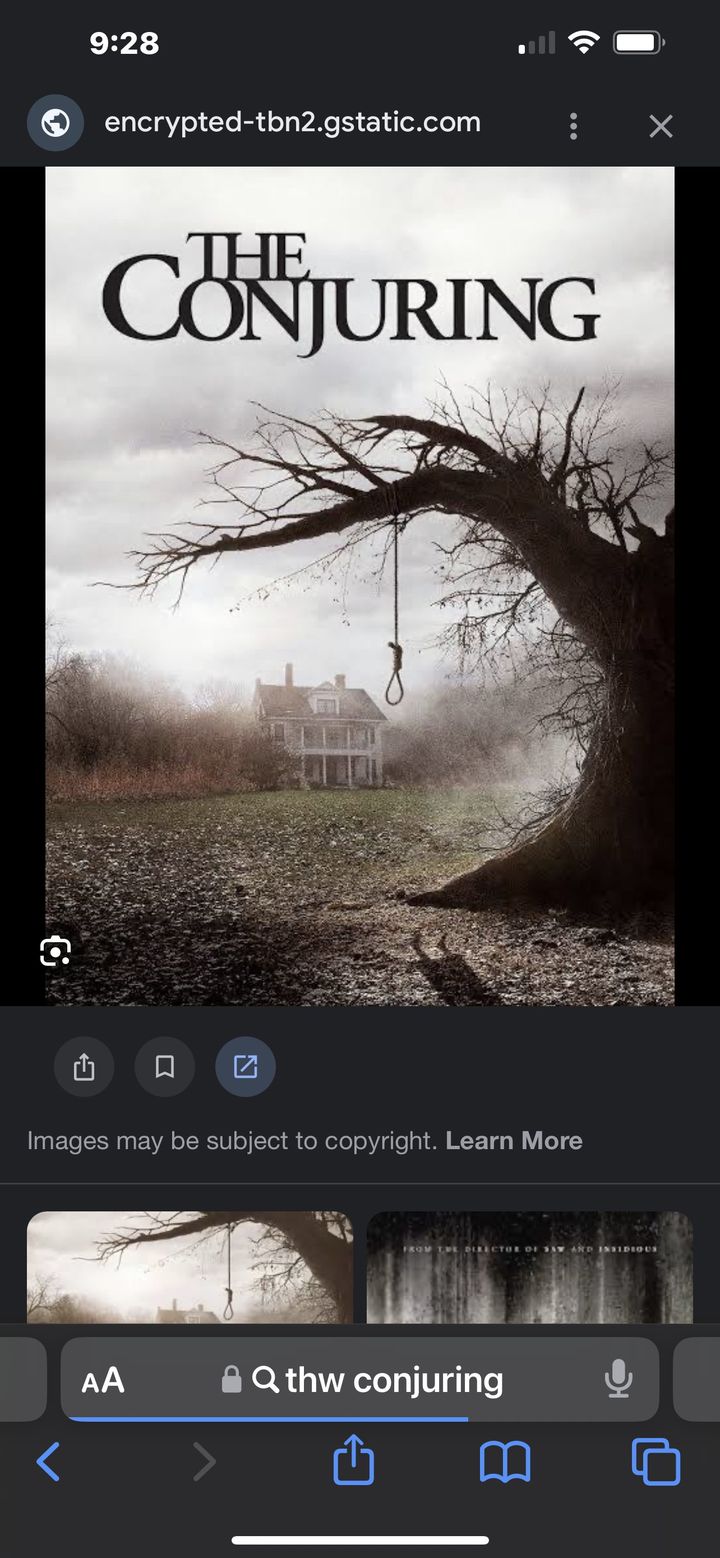720x1558 pixels.
Task: Open Safari bookmarks
Action: 505,1464
